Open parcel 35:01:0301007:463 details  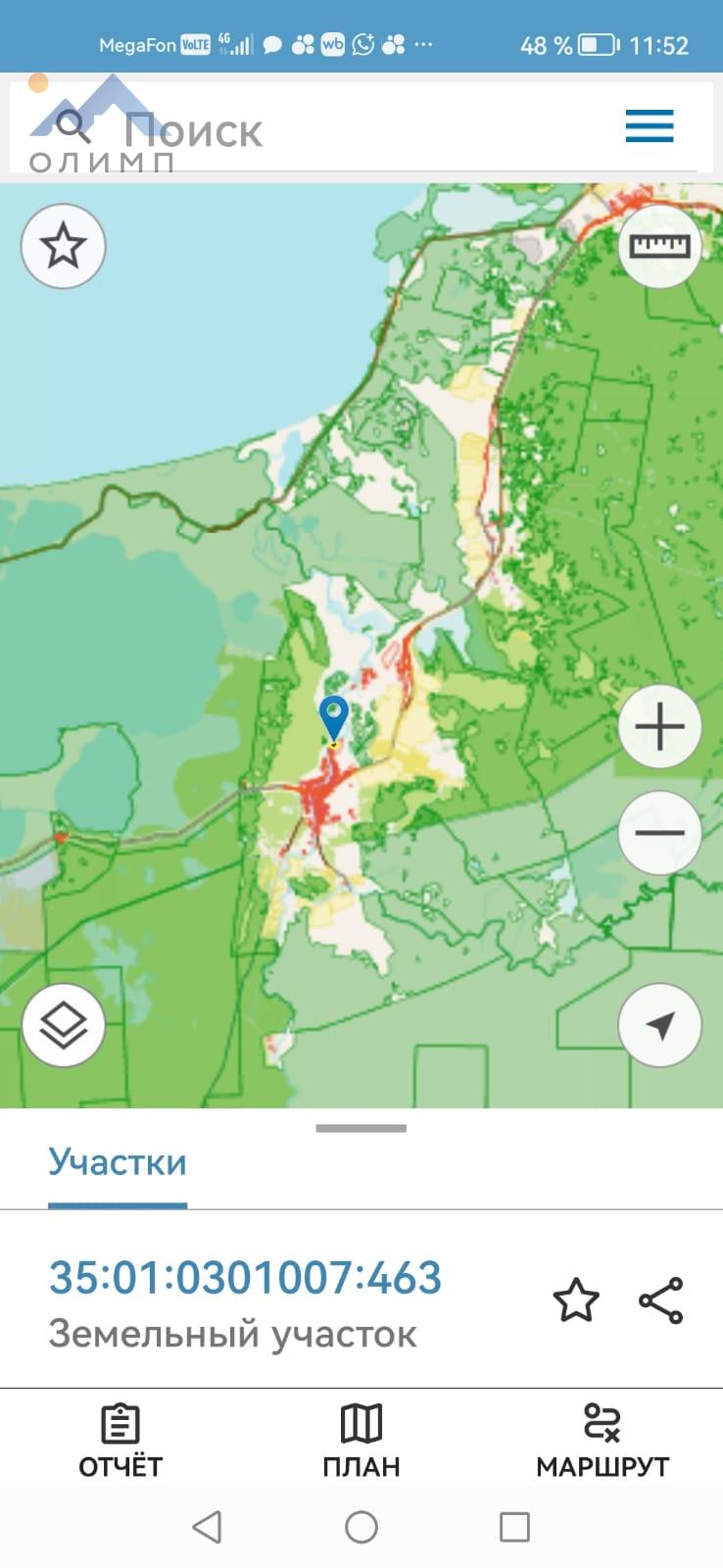tap(245, 1278)
